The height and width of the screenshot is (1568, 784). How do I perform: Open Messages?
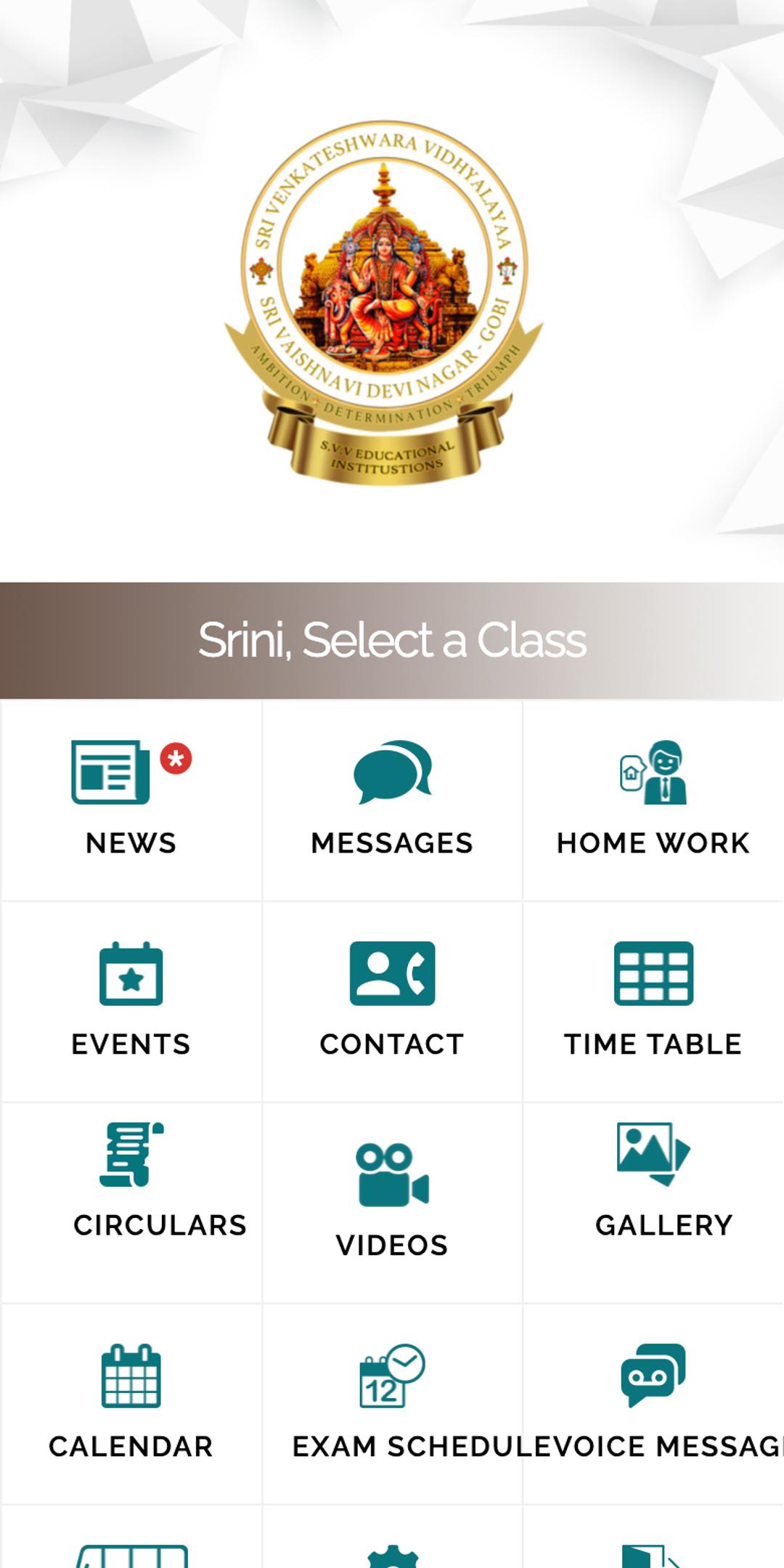coord(392,800)
